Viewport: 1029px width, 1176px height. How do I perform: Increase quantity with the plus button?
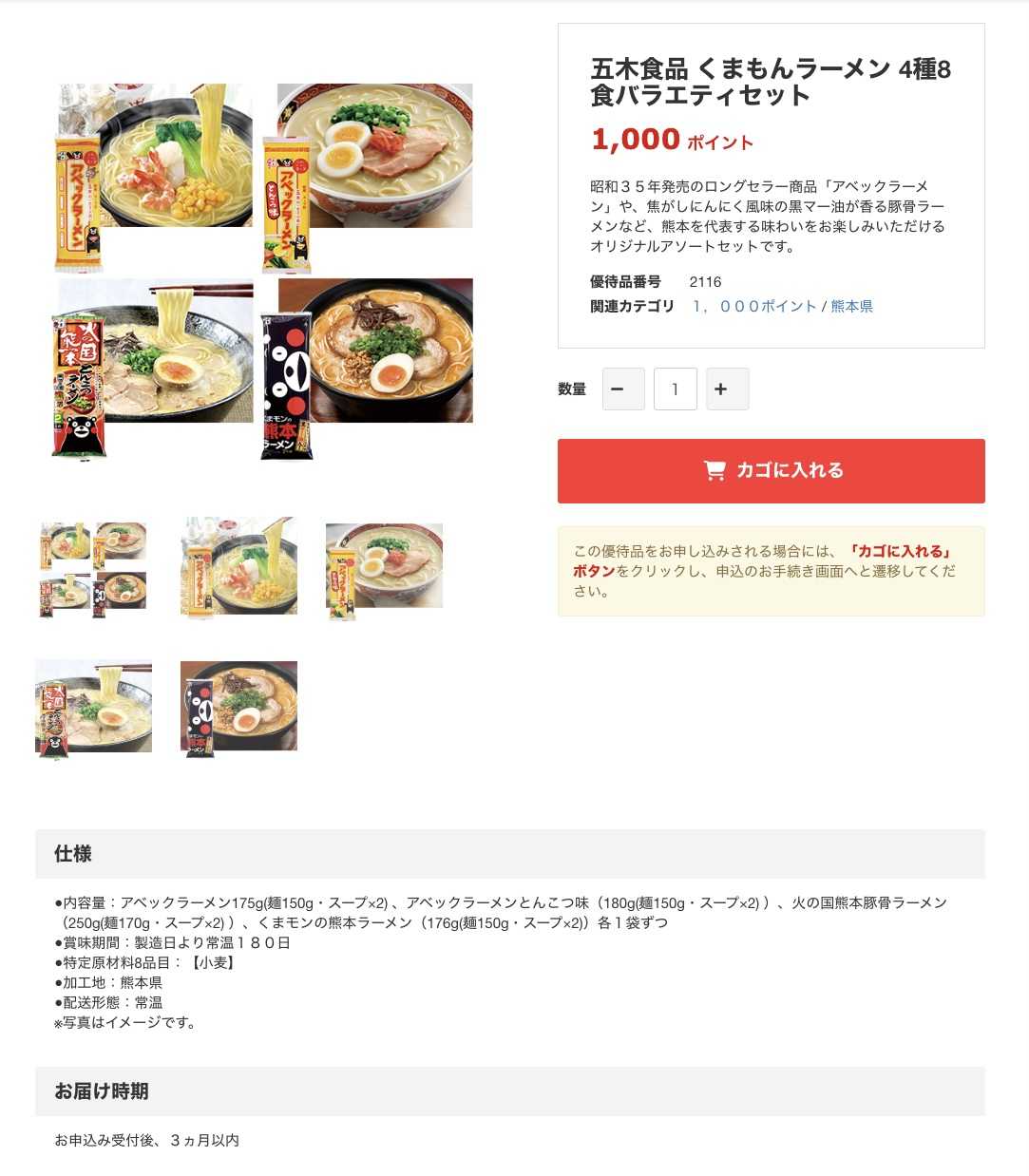click(x=727, y=389)
